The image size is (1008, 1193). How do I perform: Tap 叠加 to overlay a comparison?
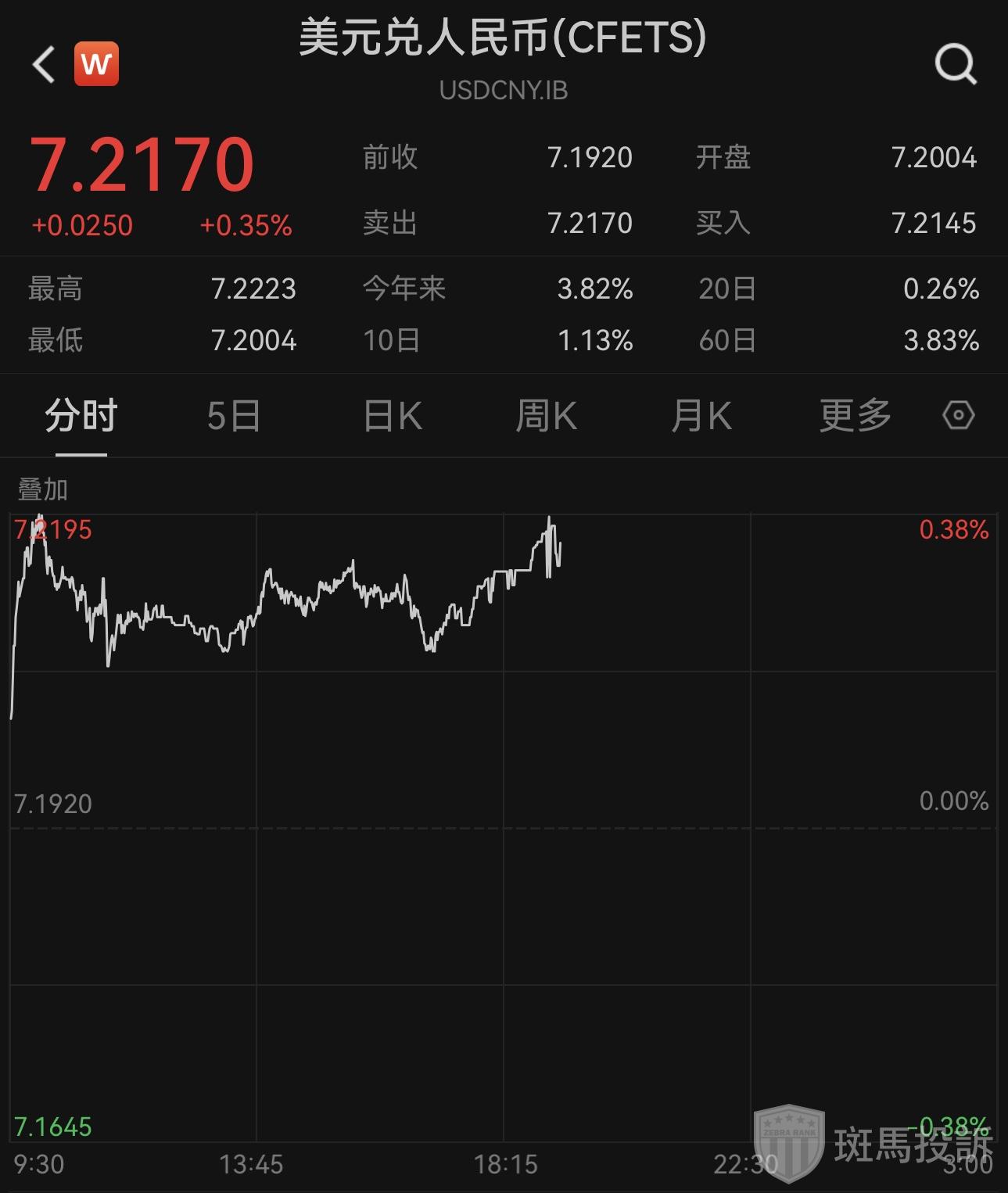click(x=43, y=490)
